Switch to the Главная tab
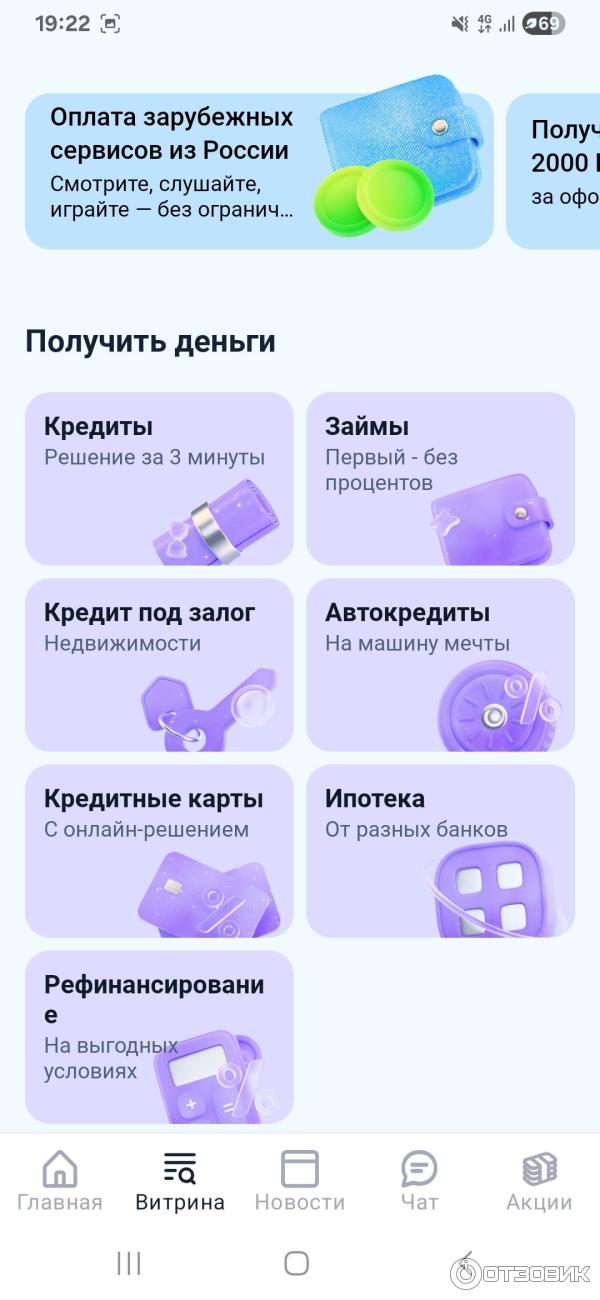600x1300 pixels. click(60, 1181)
